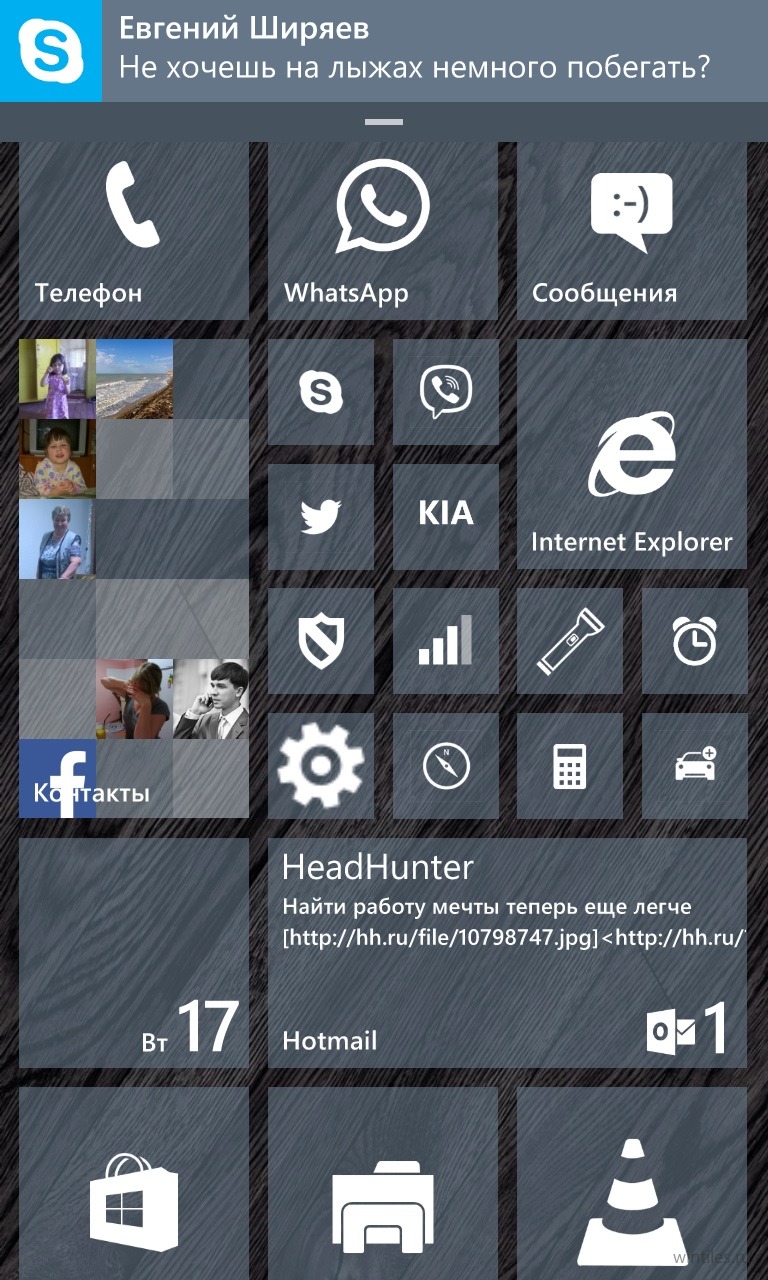The image size is (768, 1280).
Task: Open the Сообщения tile
Action: tap(632, 231)
